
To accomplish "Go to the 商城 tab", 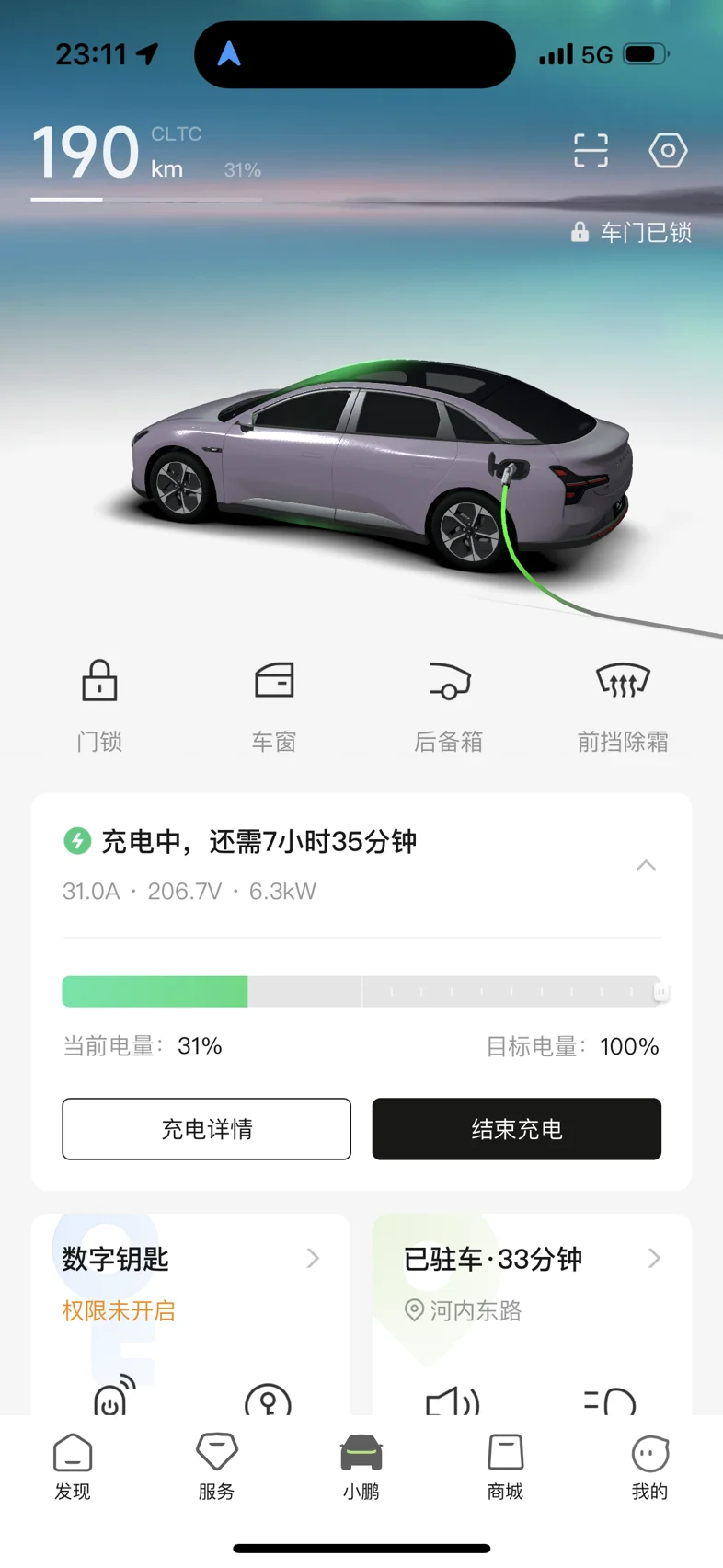I will pos(505,1467).
